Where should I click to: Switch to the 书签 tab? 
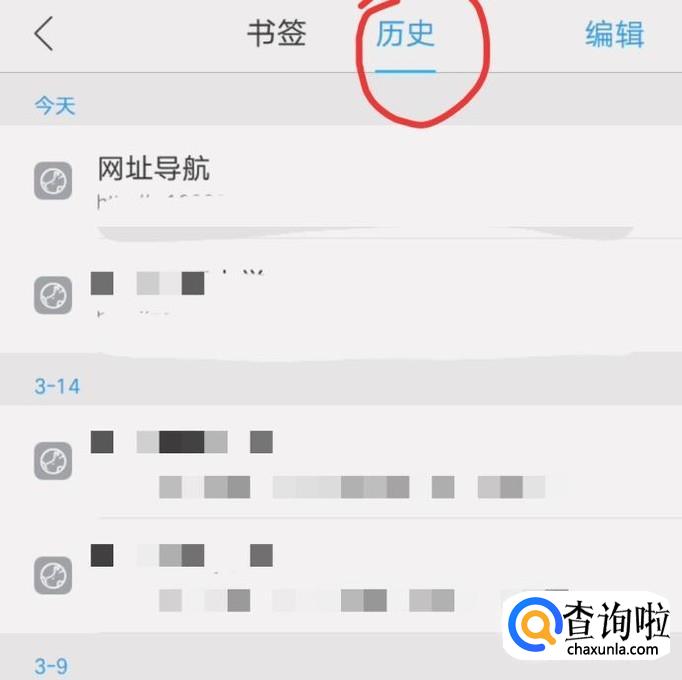[x=277, y=33]
